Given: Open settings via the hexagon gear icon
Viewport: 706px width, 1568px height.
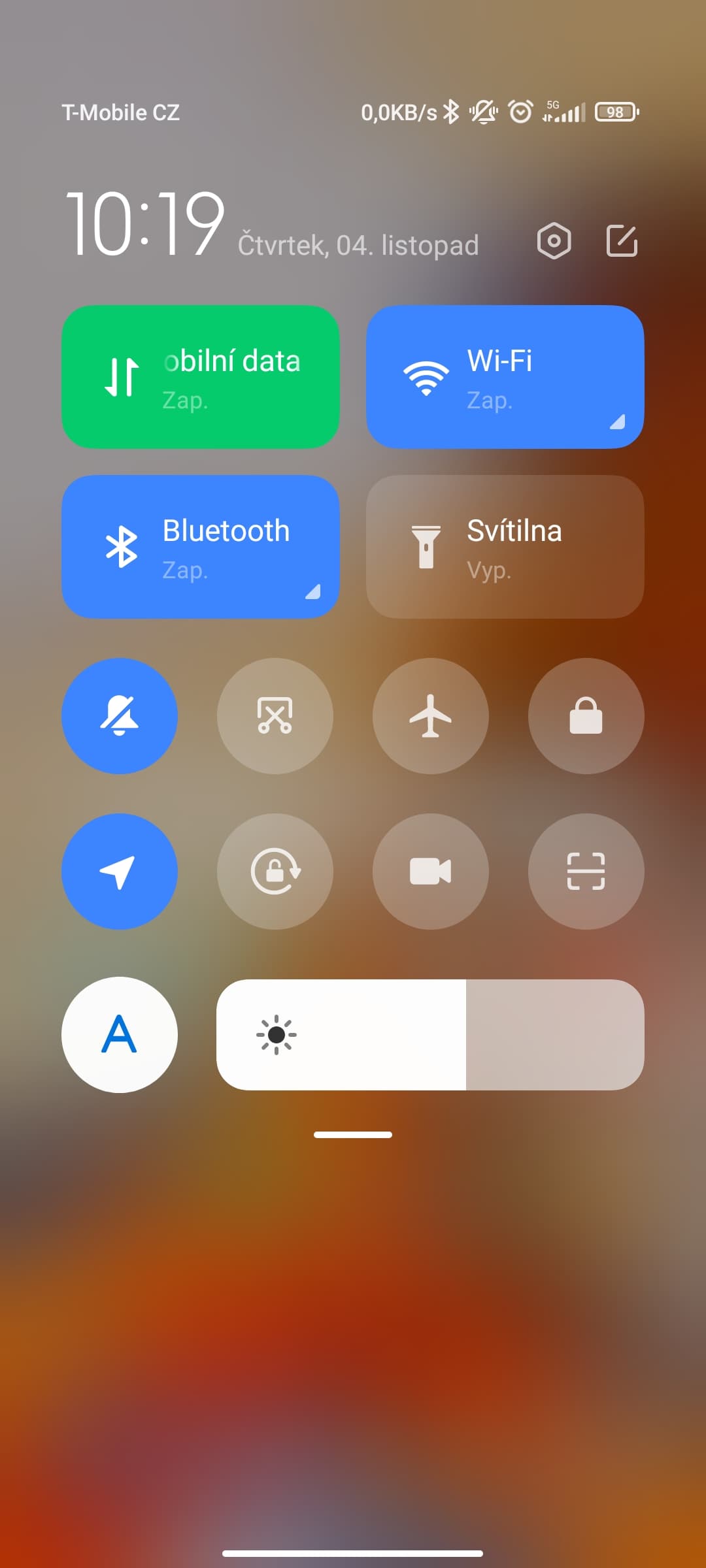Looking at the screenshot, I should click(x=554, y=241).
